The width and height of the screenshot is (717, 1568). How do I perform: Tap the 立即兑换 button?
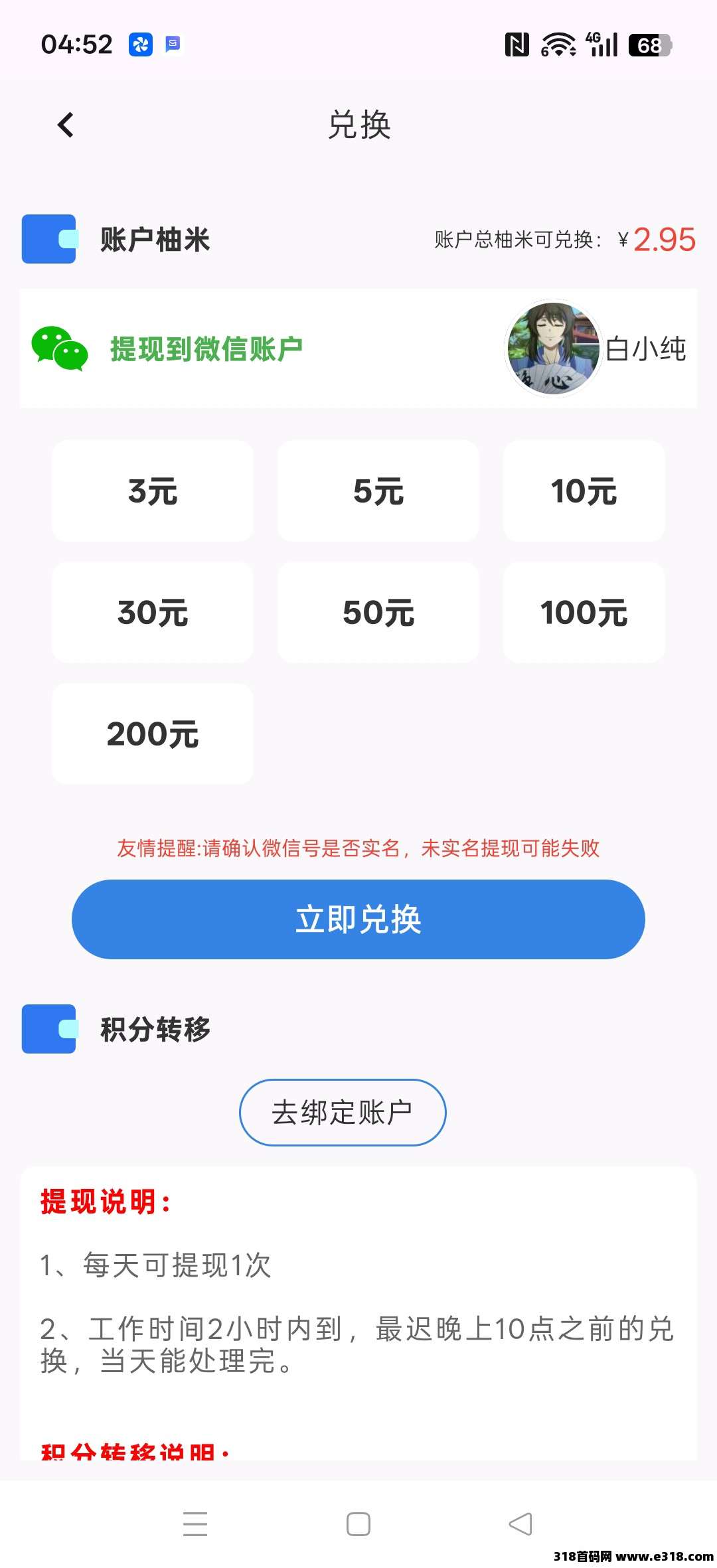(x=358, y=919)
